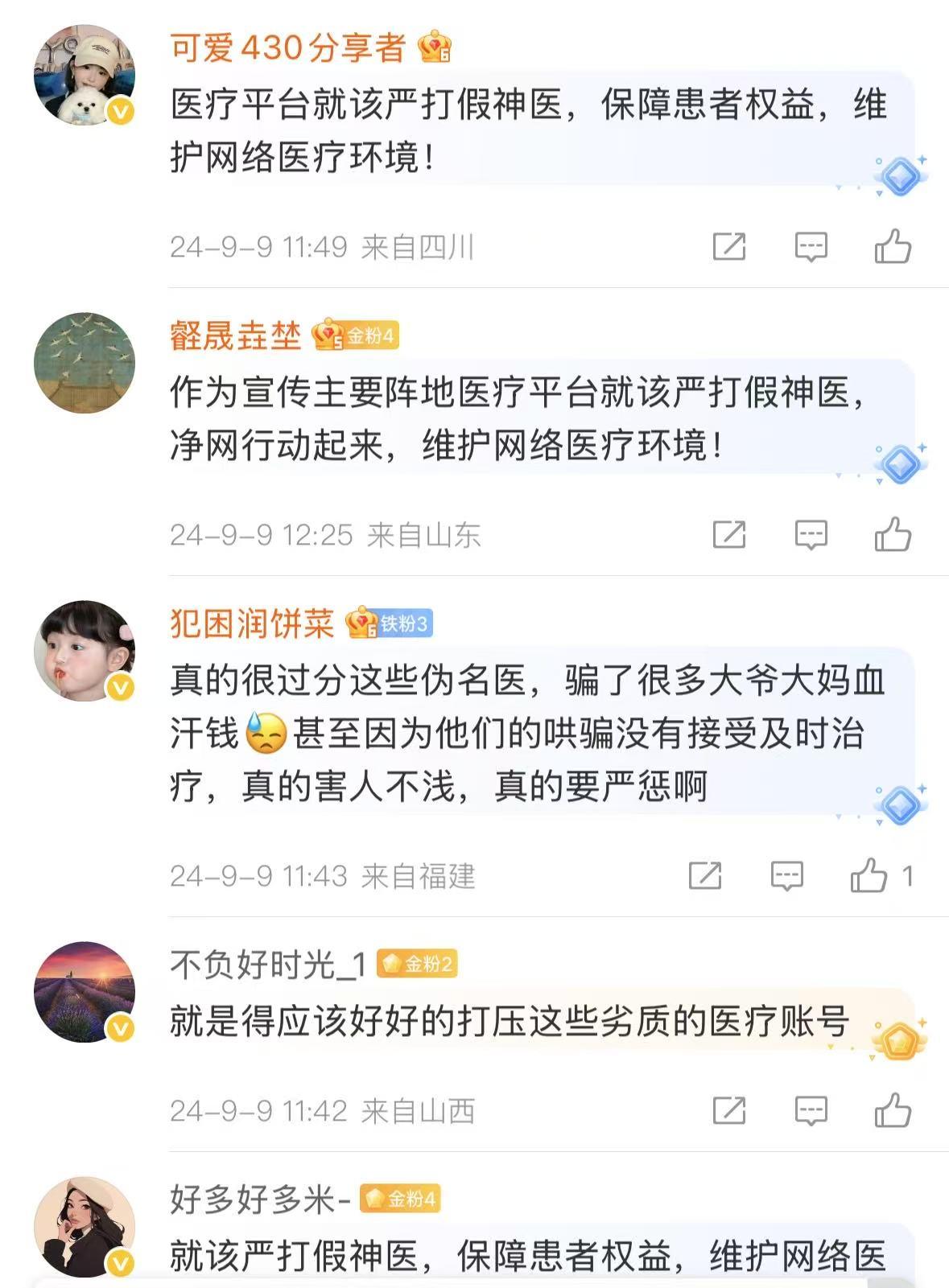949x1288 pixels.
Task: Share the comment from 四川
Action: [729, 246]
